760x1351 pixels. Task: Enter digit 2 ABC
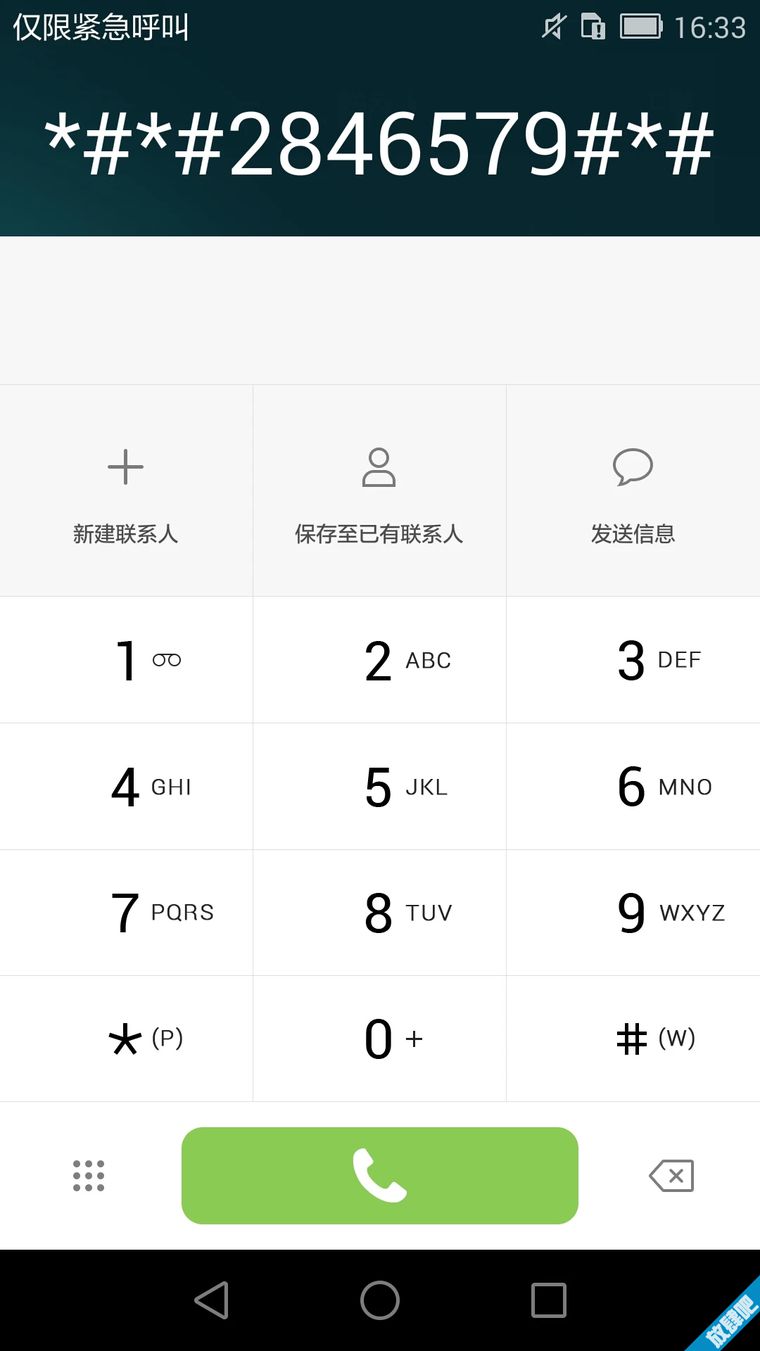379,660
